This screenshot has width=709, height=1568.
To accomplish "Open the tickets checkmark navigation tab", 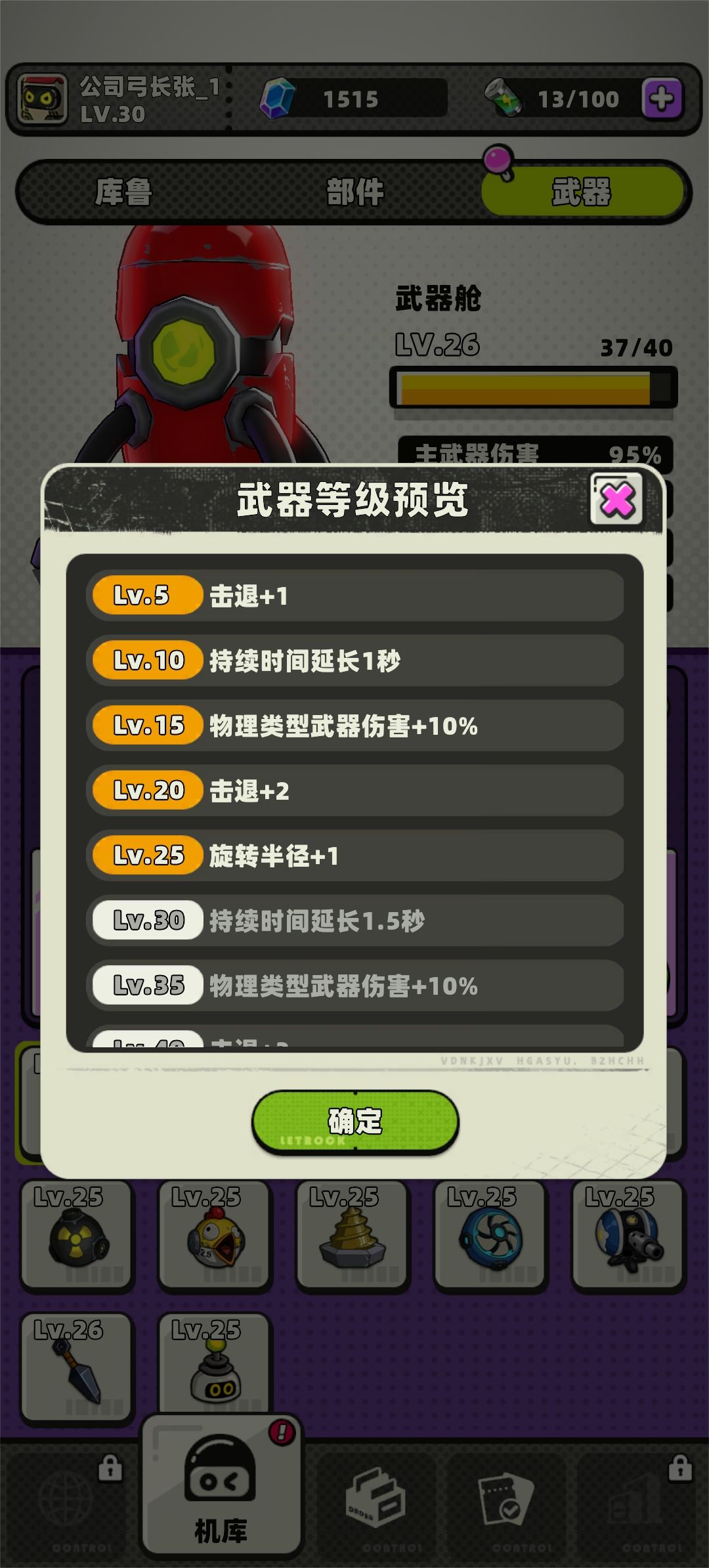I will coord(507,1498).
